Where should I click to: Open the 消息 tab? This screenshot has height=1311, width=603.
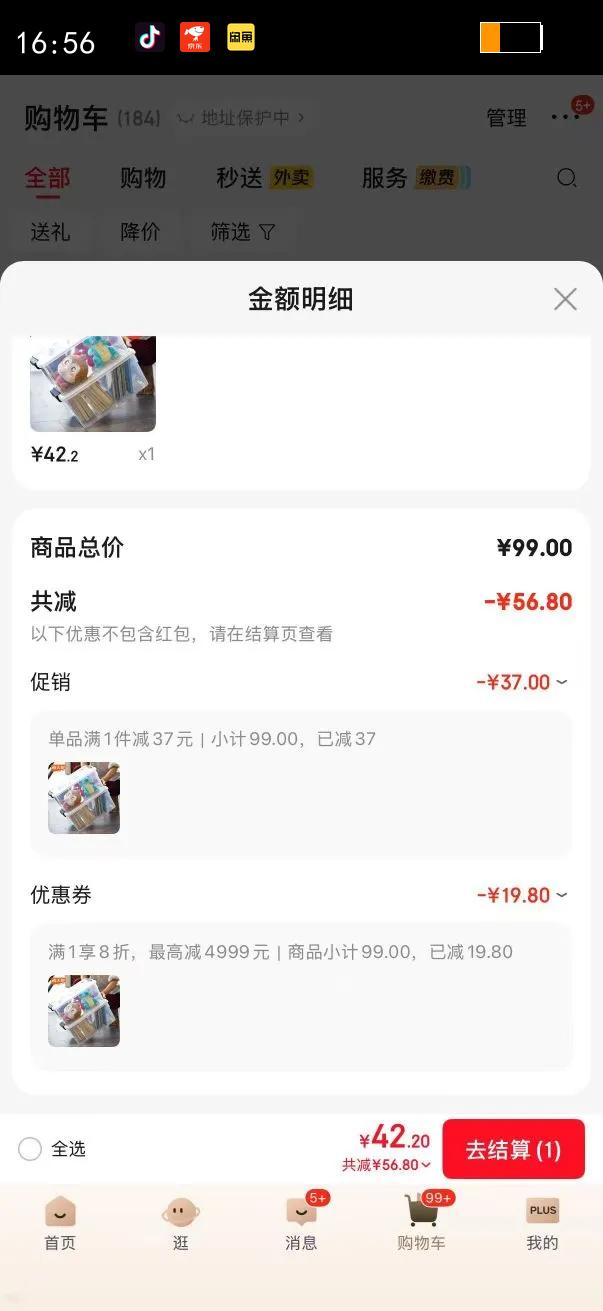(301, 1223)
